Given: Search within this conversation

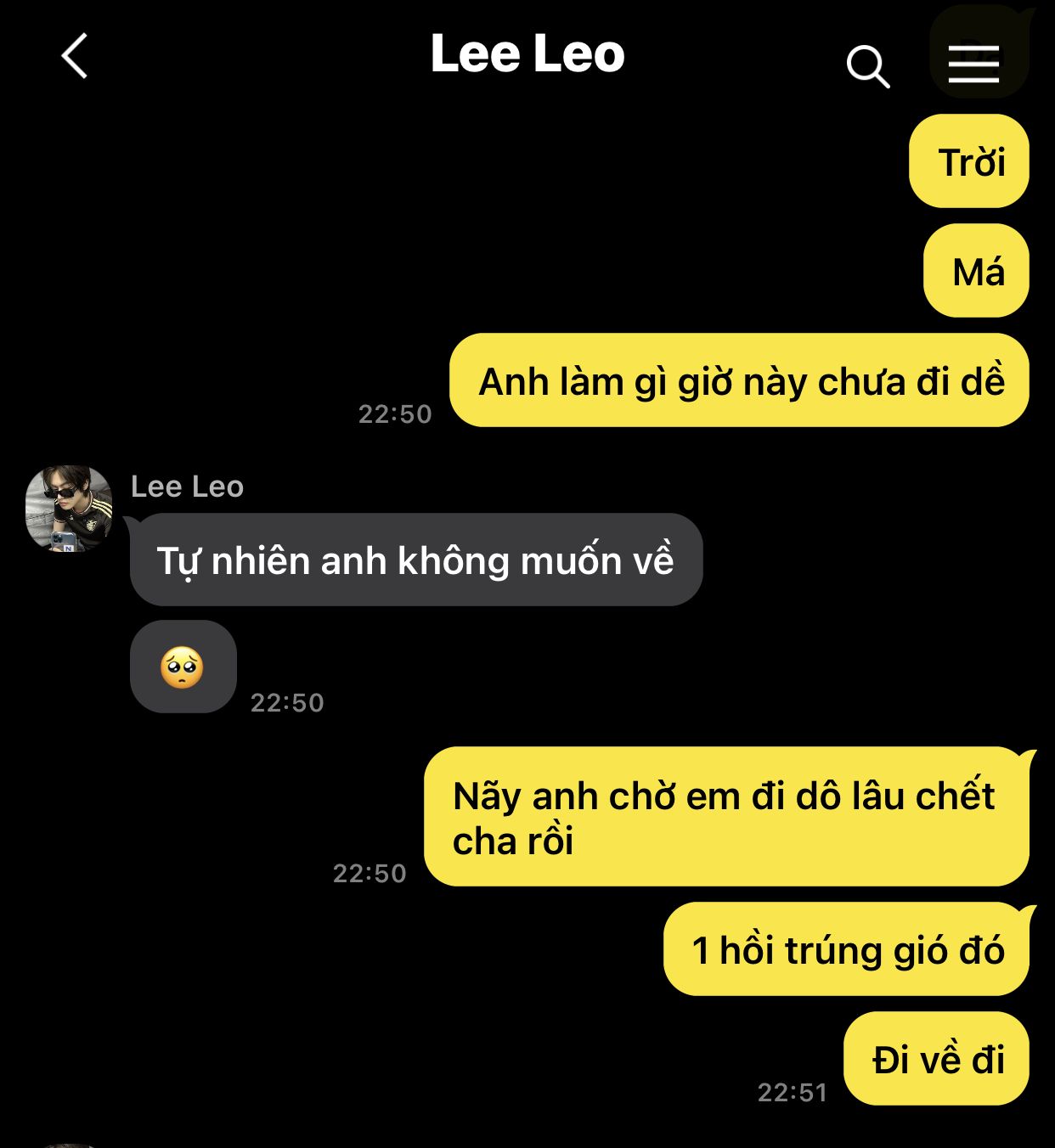Looking at the screenshot, I should 867,66.
